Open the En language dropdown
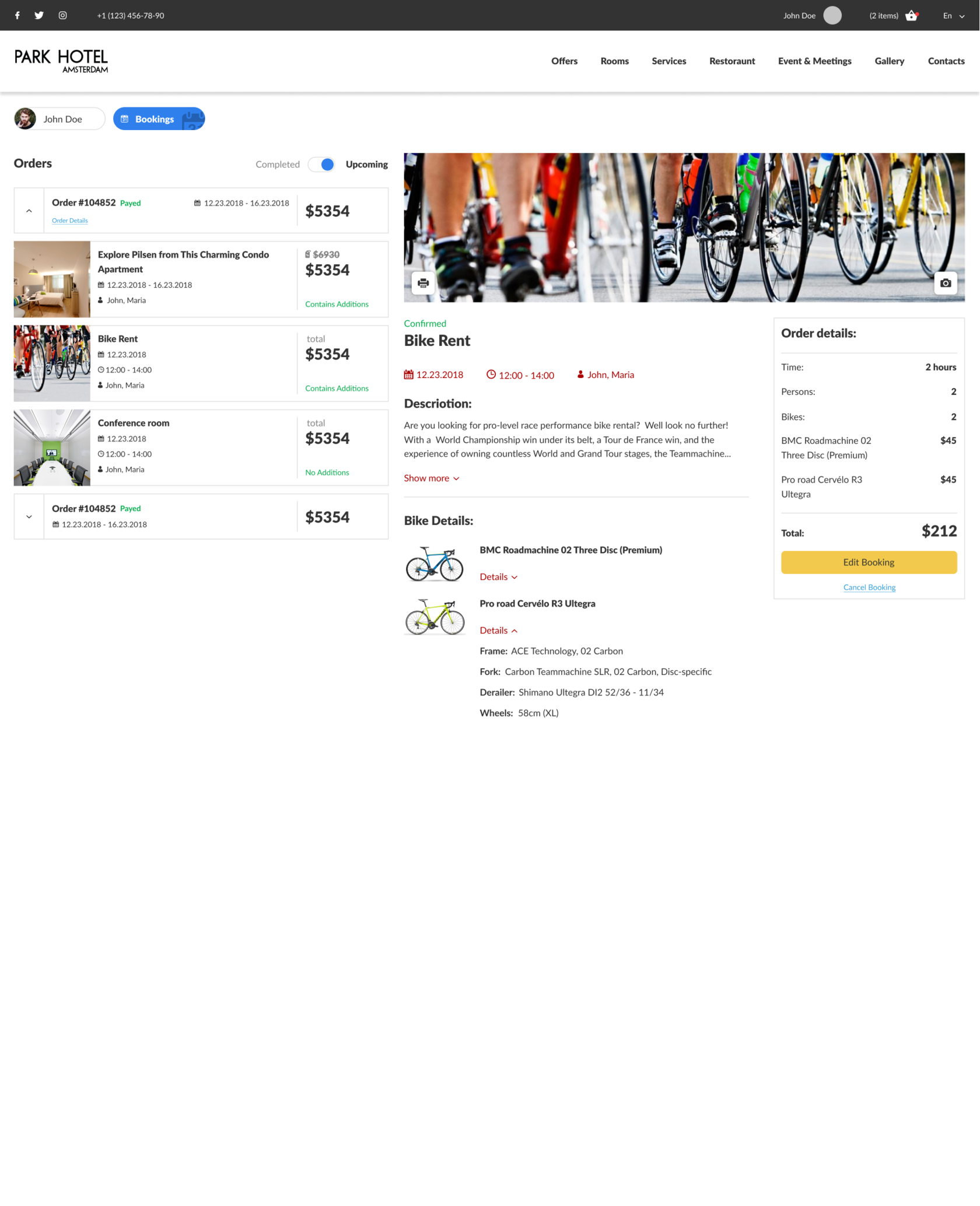This screenshot has height=1206, width=980. (953, 16)
